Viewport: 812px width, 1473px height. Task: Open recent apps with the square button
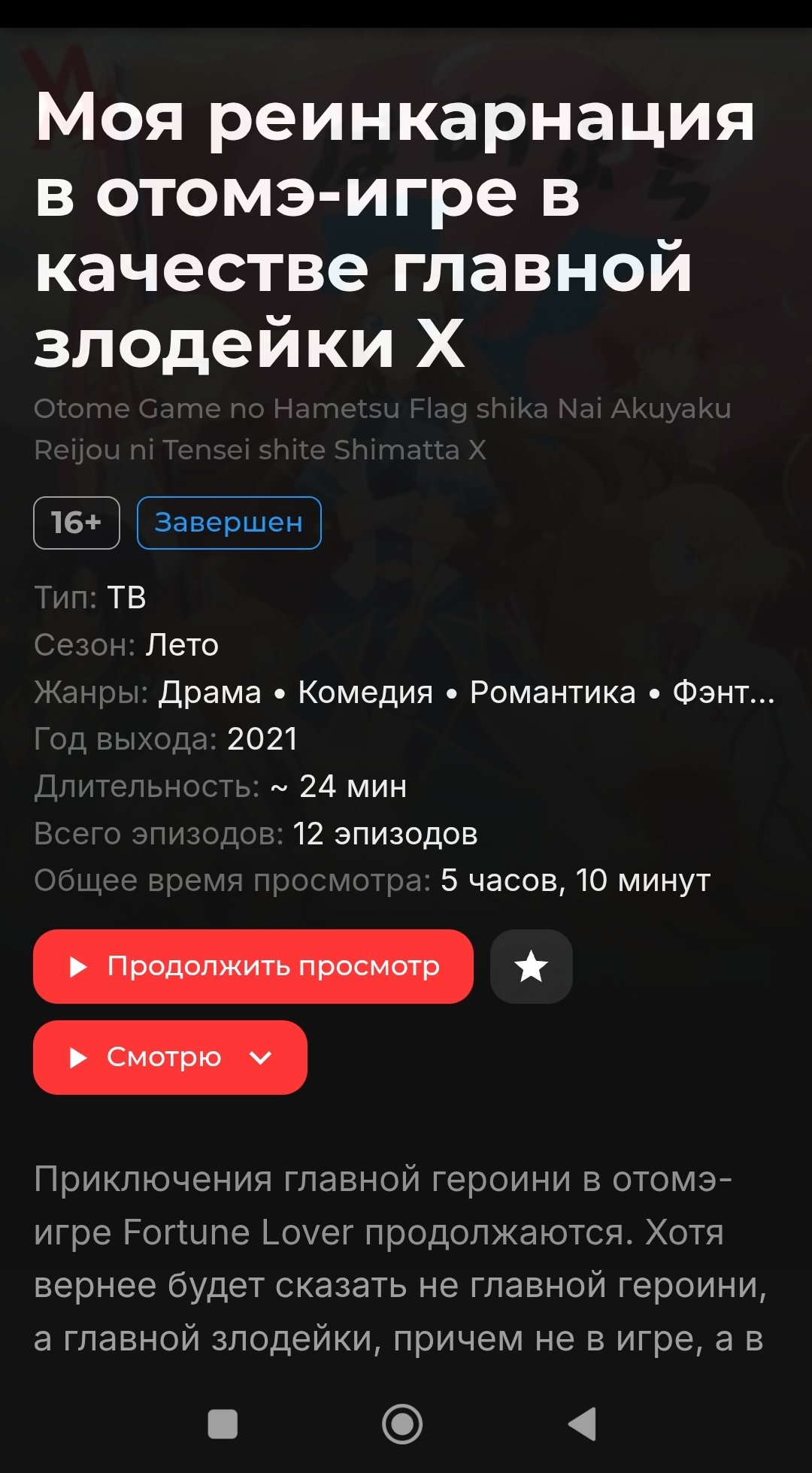coord(223,1423)
